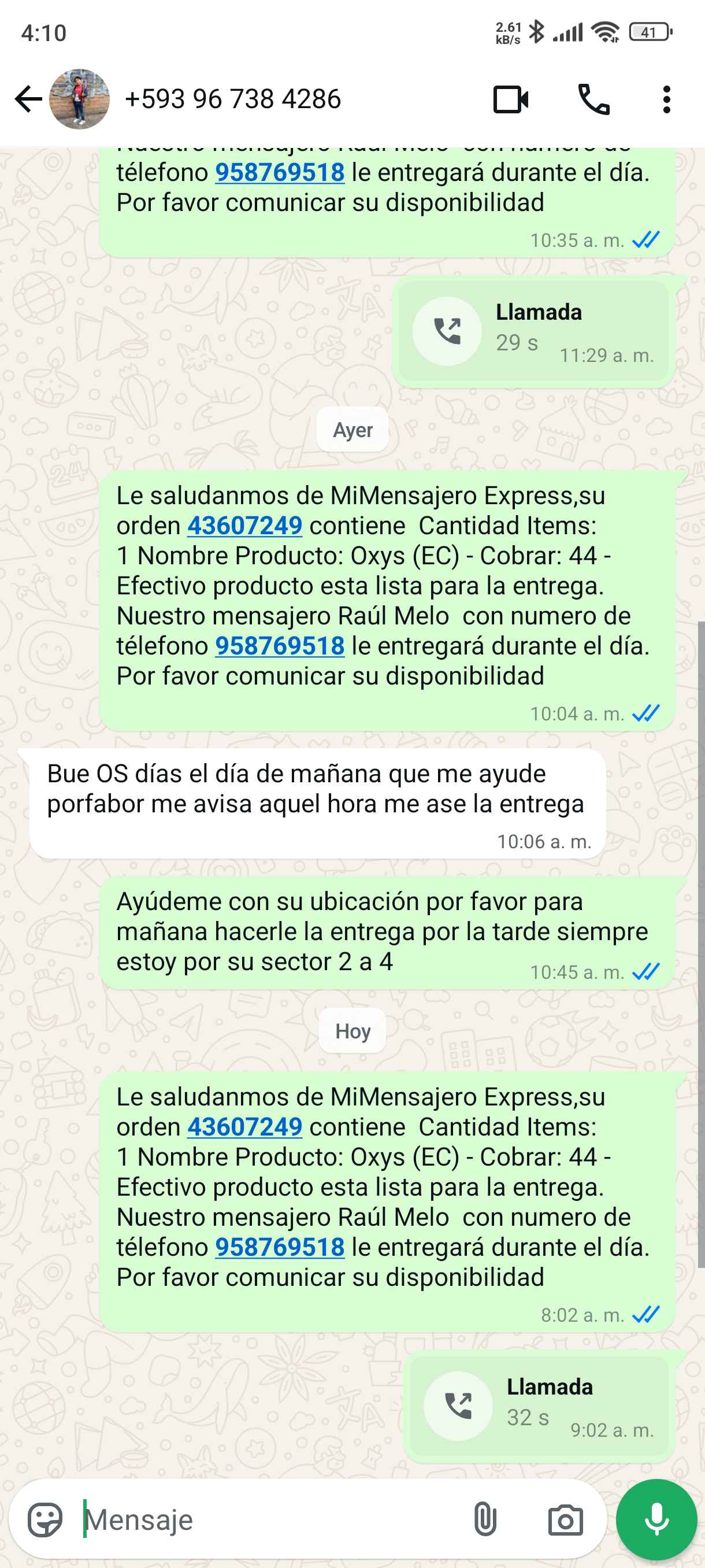This screenshot has width=705, height=1568.
Task: Open contact info for +593 96 738 4286
Action: 232,99
